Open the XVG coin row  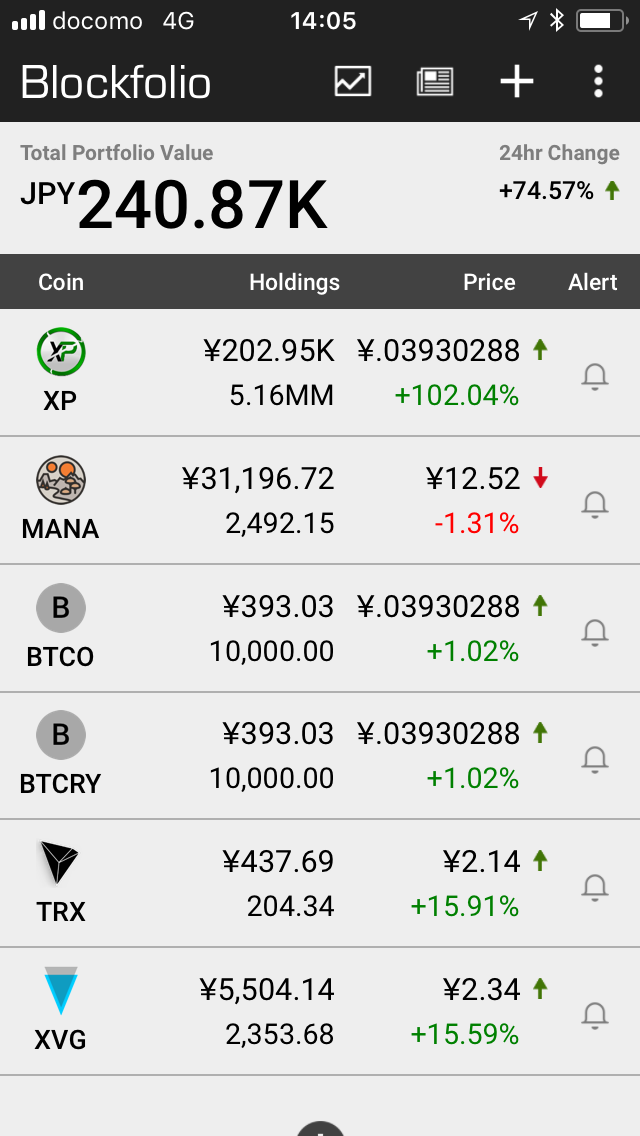pos(320,1011)
